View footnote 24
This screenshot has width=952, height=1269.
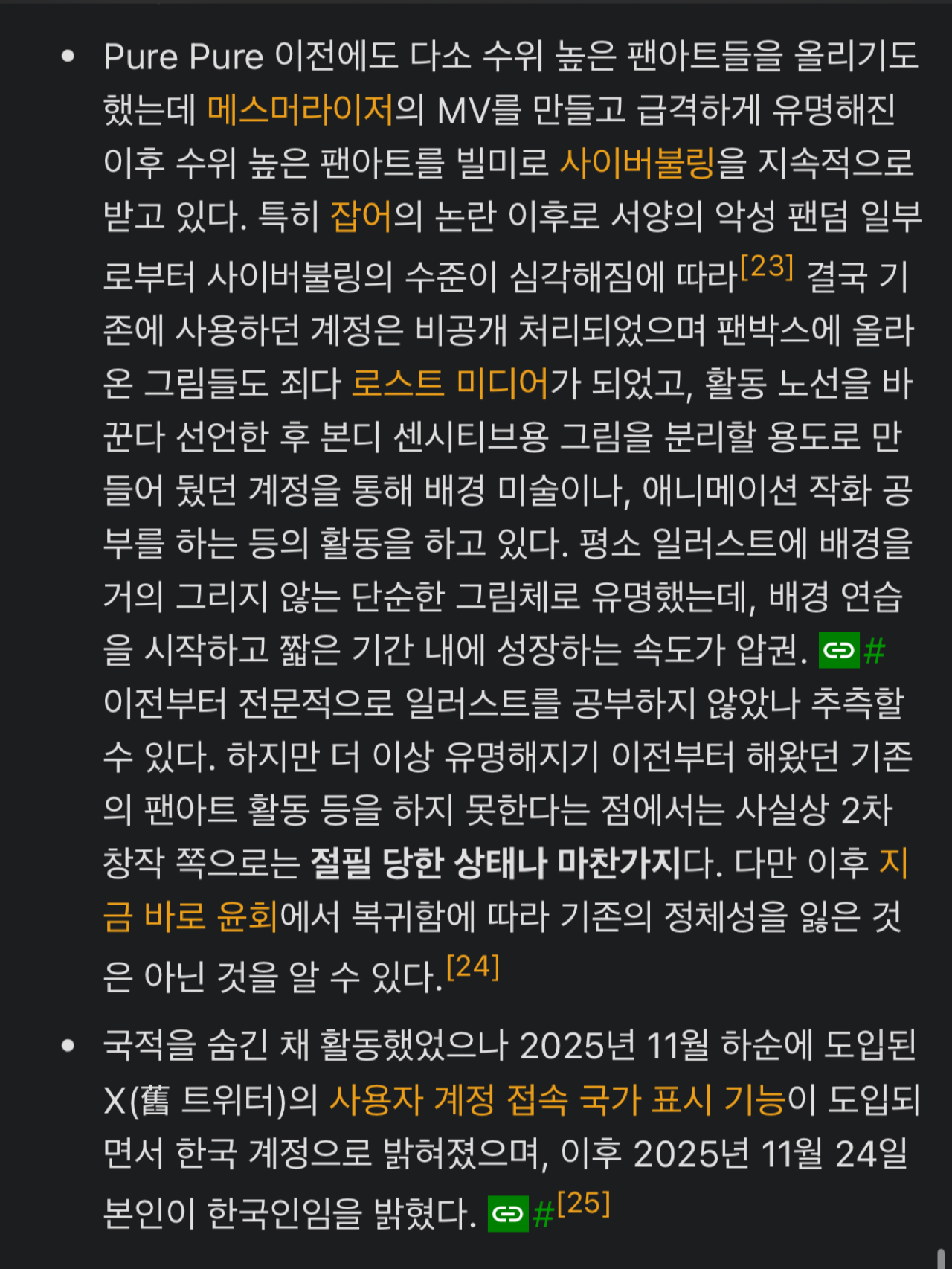[472, 967]
